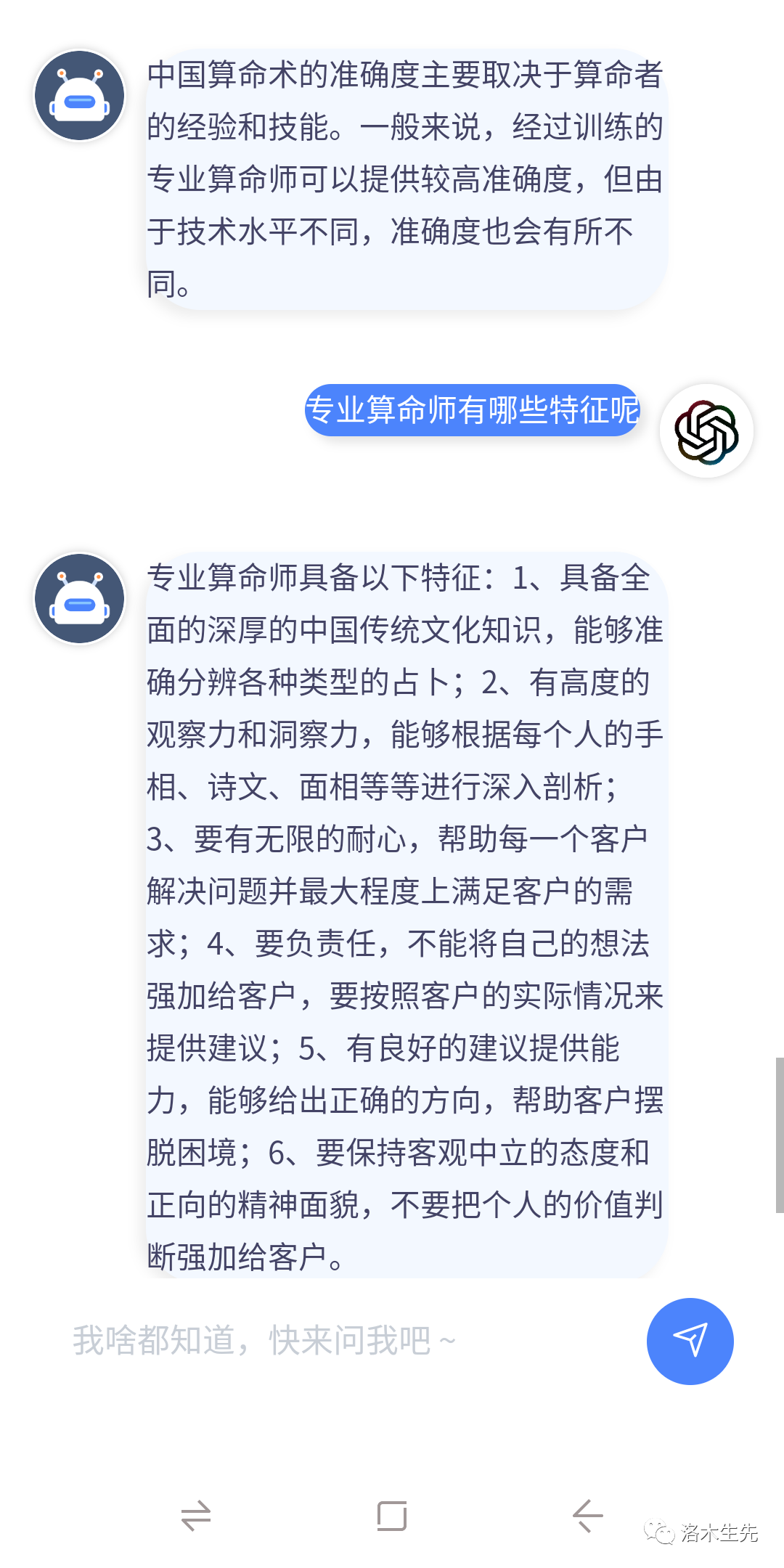Open the home square button
This screenshot has height=1568, width=784.
tap(392, 1515)
